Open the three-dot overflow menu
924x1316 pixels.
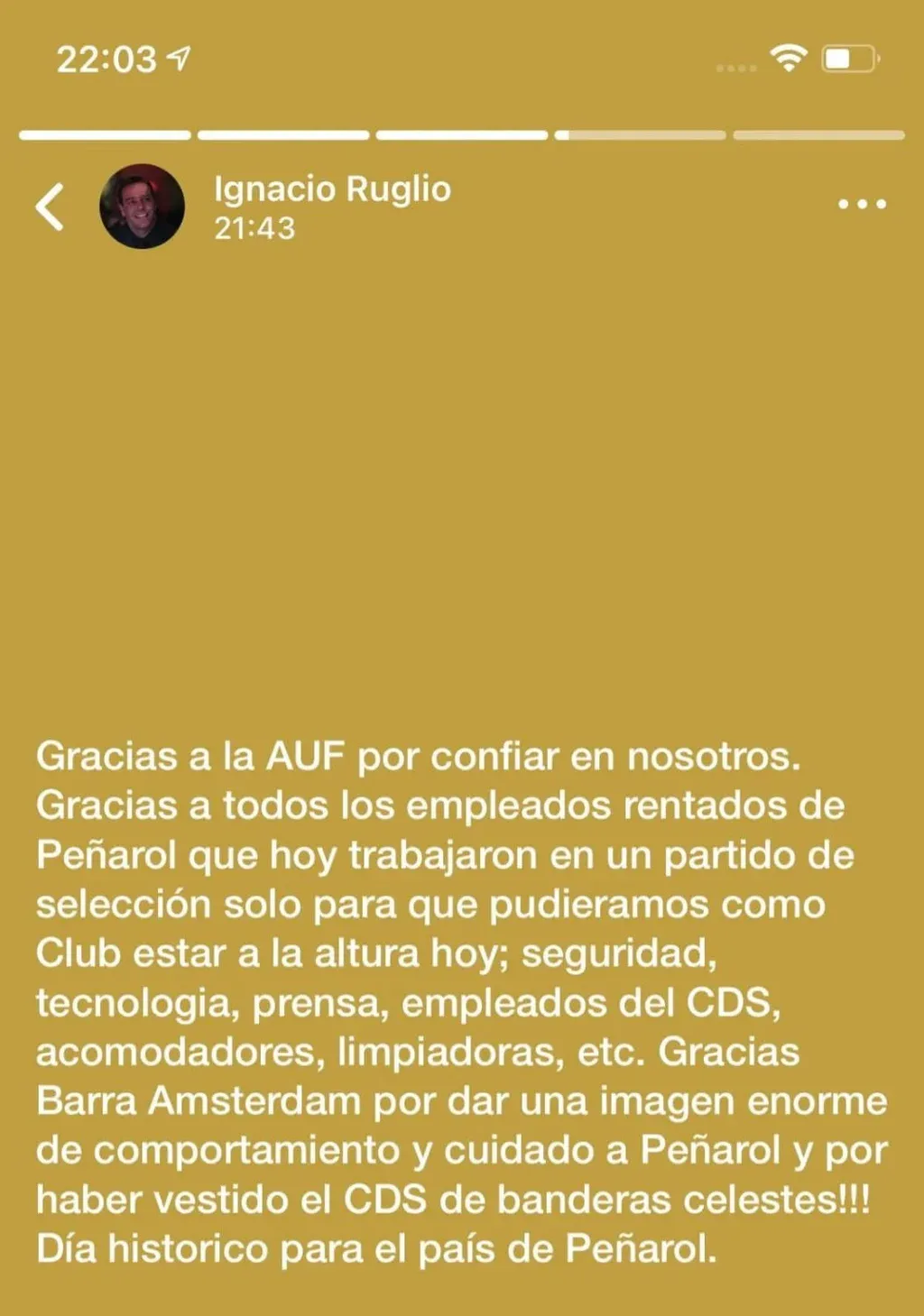coord(862,205)
